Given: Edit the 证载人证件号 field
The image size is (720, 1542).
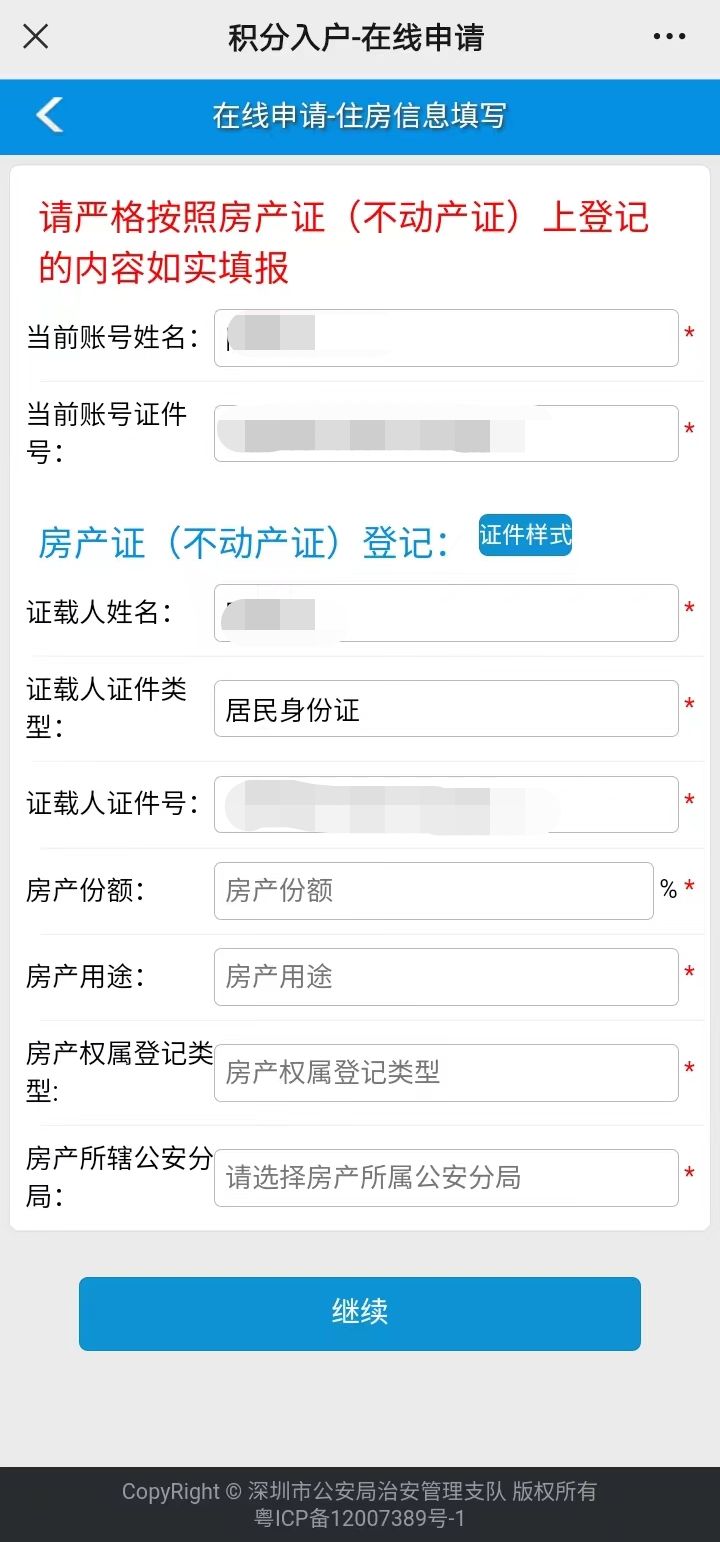Looking at the screenshot, I should [446, 804].
